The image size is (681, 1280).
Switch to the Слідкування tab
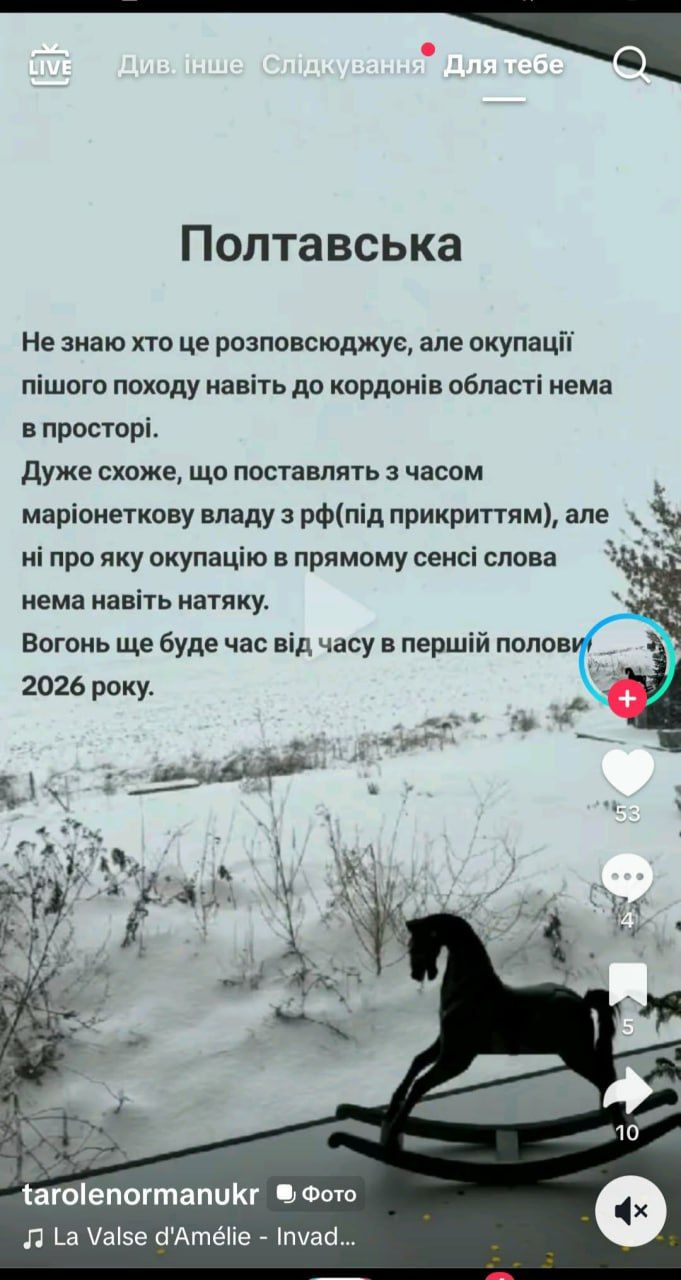click(343, 66)
